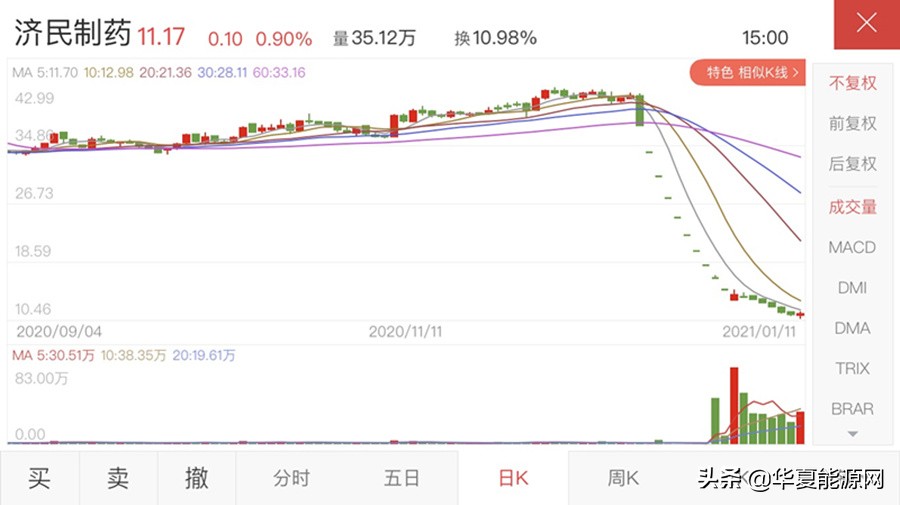
Task: Switch to the 周K chart tab
Action: click(622, 478)
